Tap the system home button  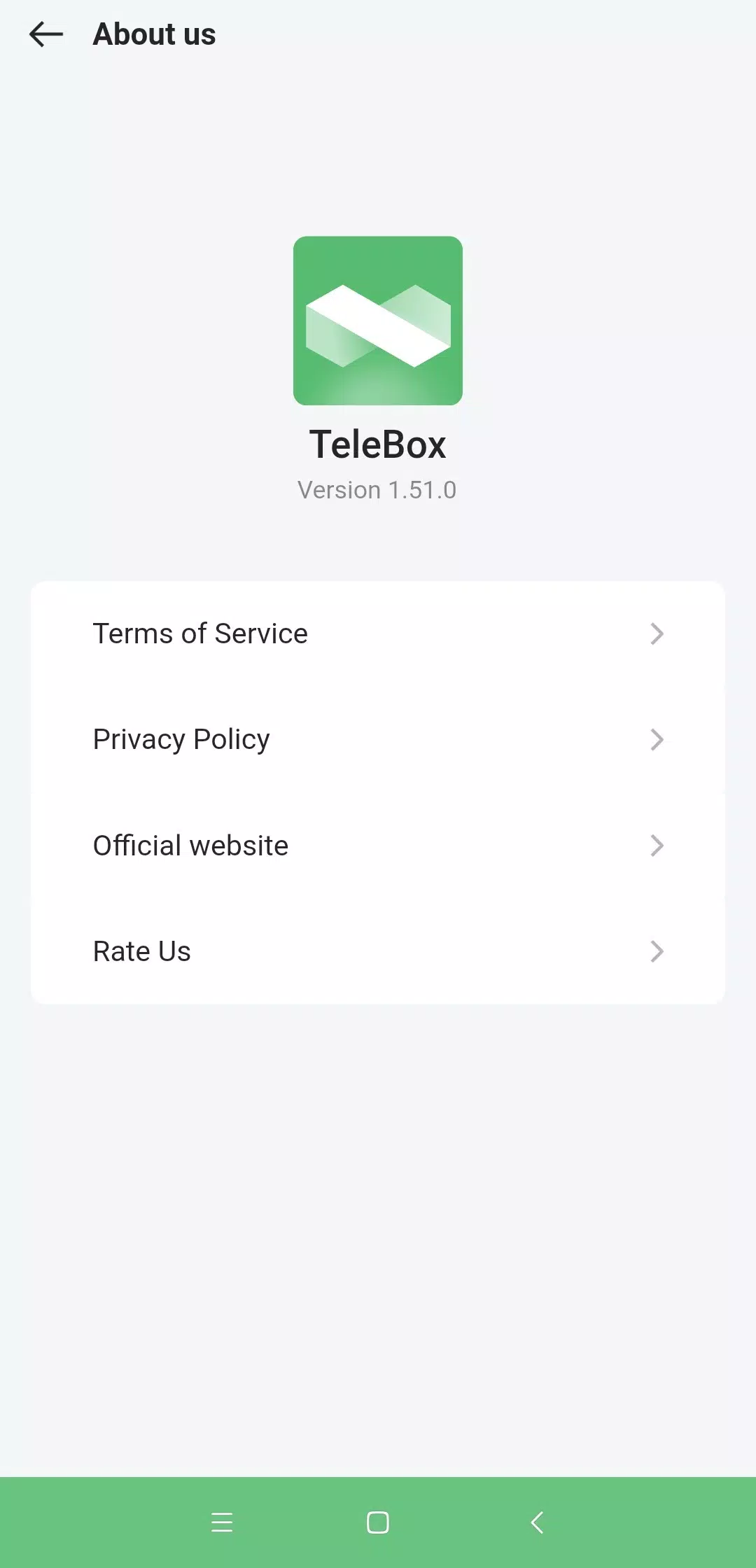click(x=378, y=1522)
